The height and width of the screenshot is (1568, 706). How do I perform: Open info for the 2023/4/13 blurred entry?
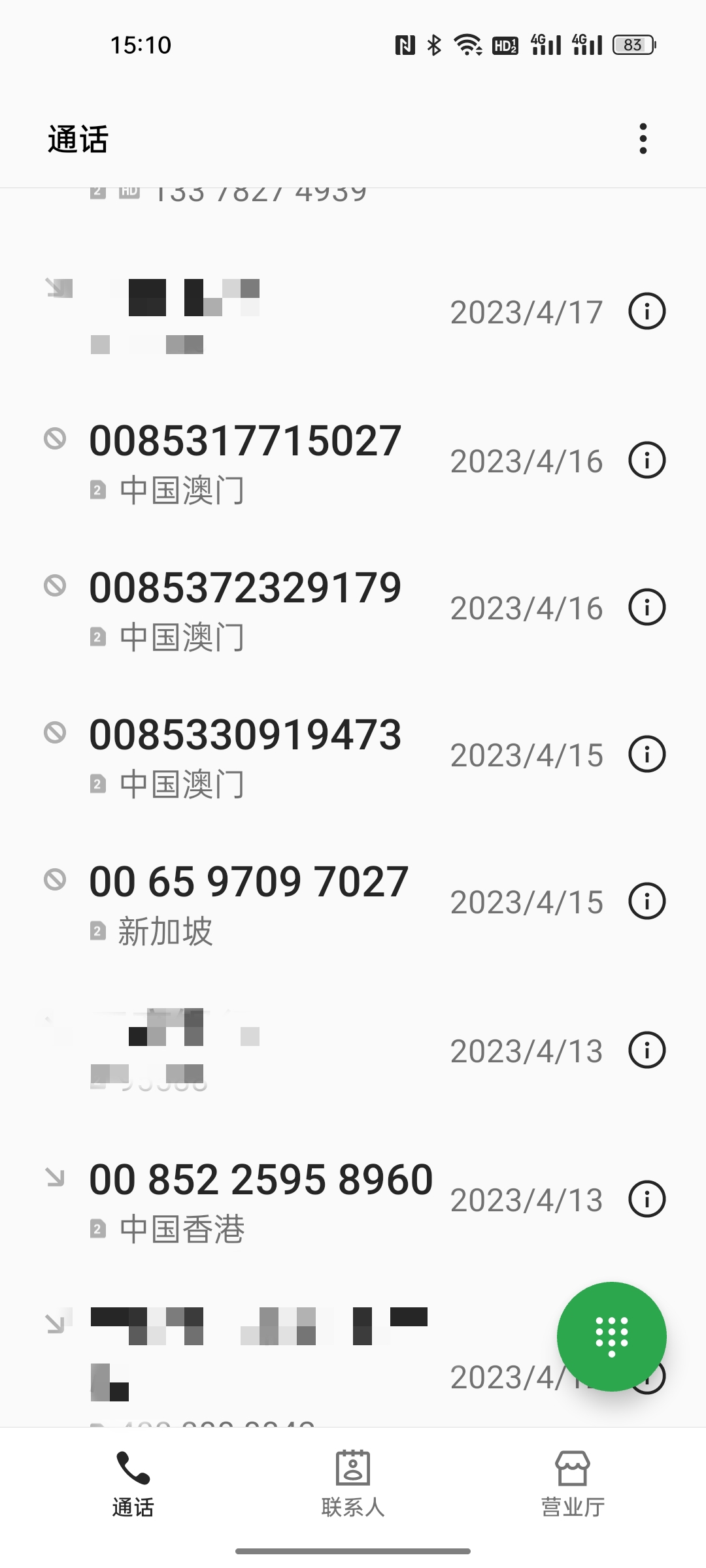tap(646, 1049)
